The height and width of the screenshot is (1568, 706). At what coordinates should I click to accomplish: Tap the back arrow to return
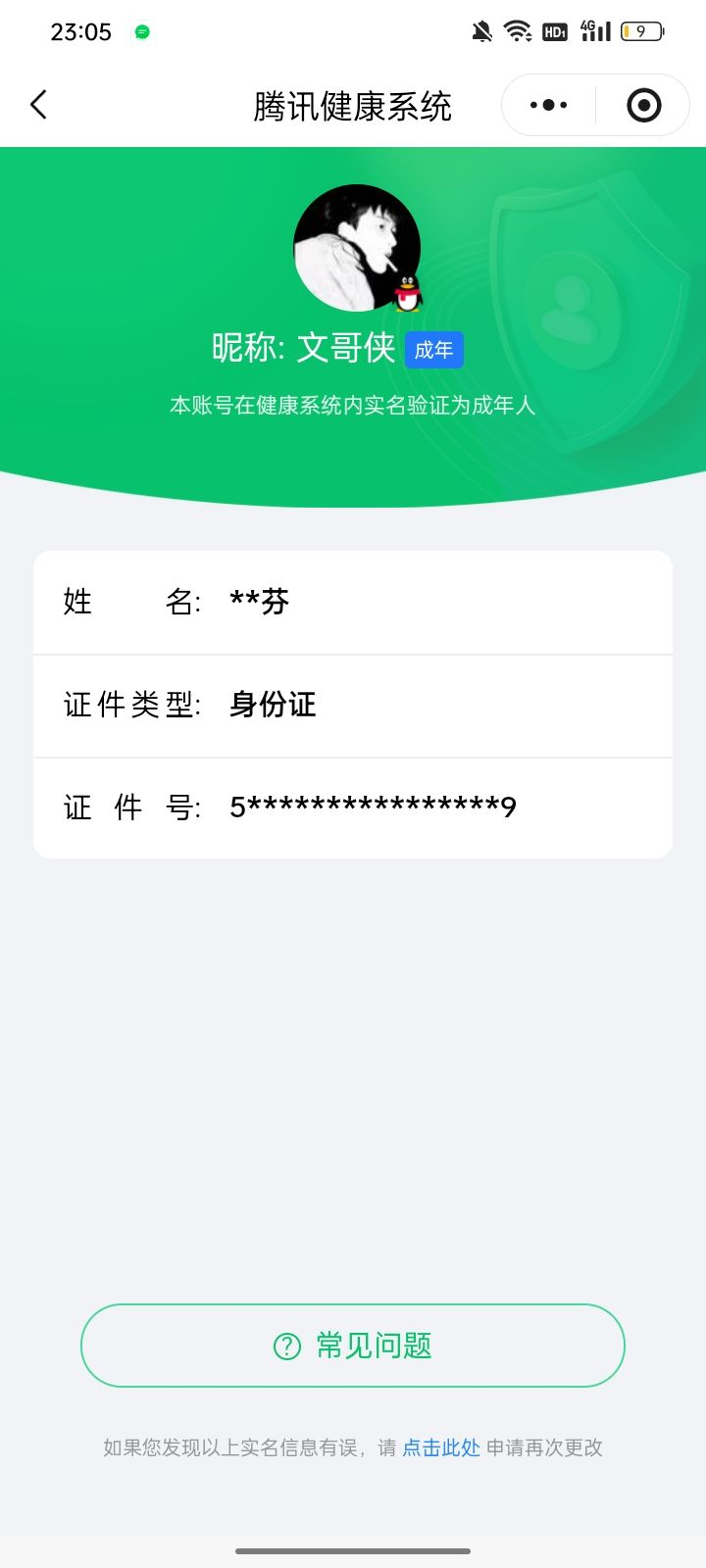(x=39, y=104)
